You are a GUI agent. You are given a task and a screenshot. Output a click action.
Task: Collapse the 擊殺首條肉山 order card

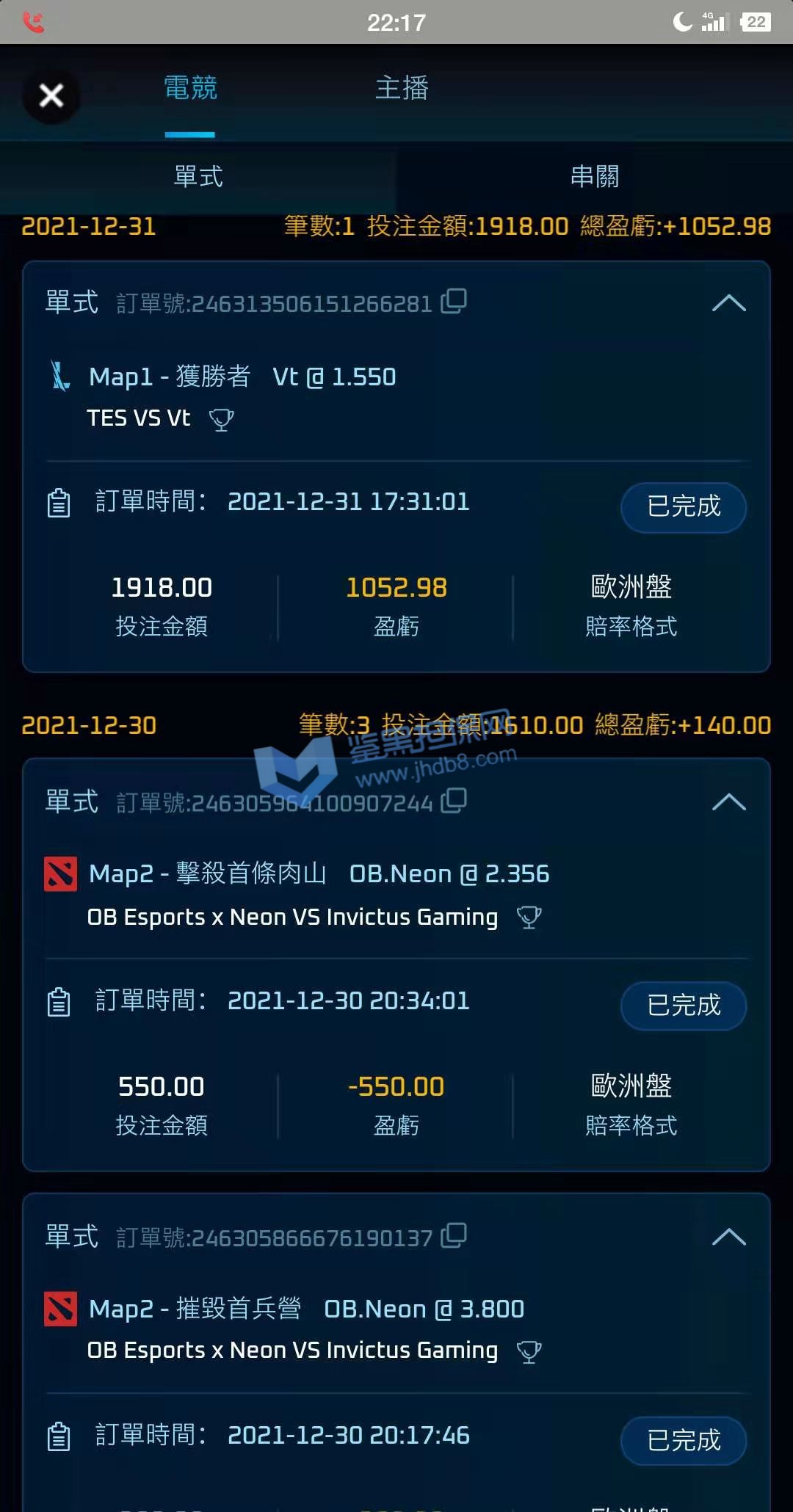tap(728, 802)
